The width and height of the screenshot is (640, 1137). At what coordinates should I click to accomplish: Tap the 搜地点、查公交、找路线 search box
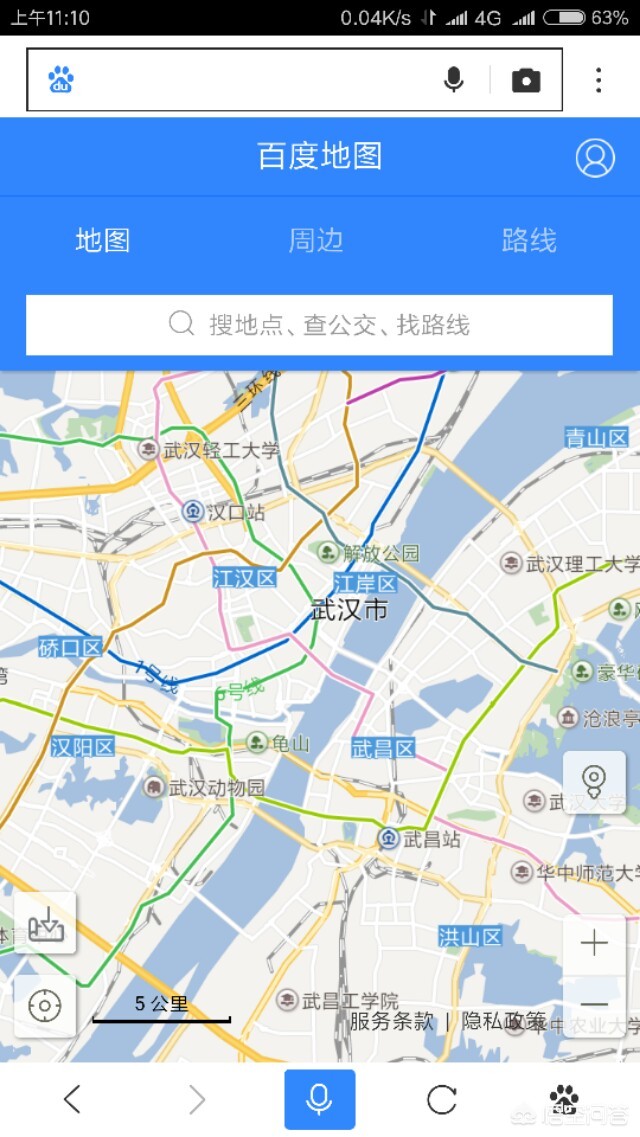point(319,325)
